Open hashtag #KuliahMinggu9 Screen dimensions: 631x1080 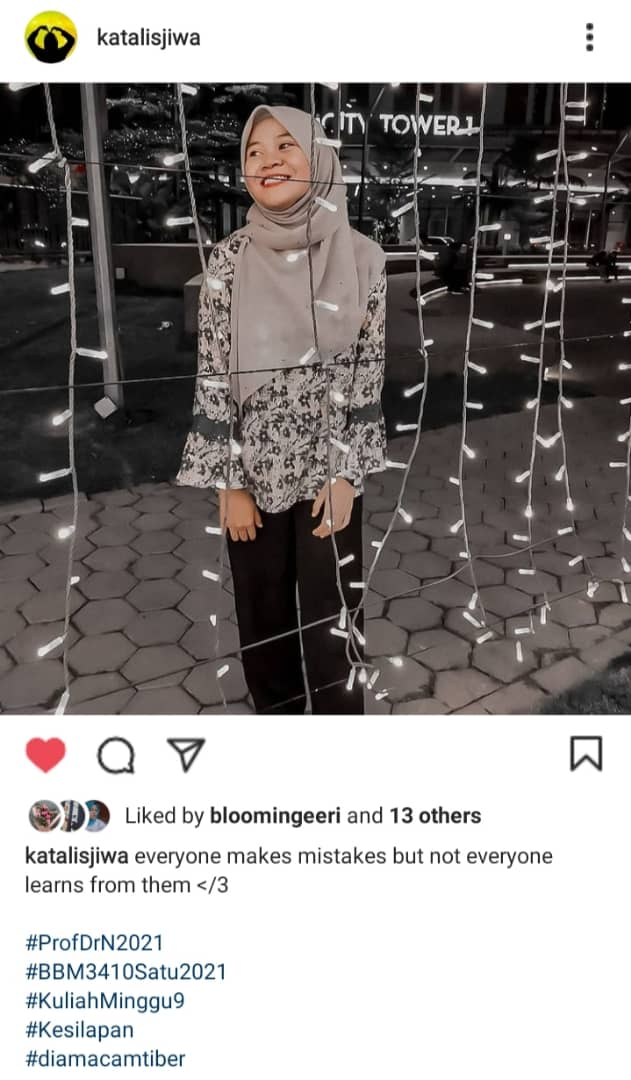pyautogui.click(x=105, y=1001)
